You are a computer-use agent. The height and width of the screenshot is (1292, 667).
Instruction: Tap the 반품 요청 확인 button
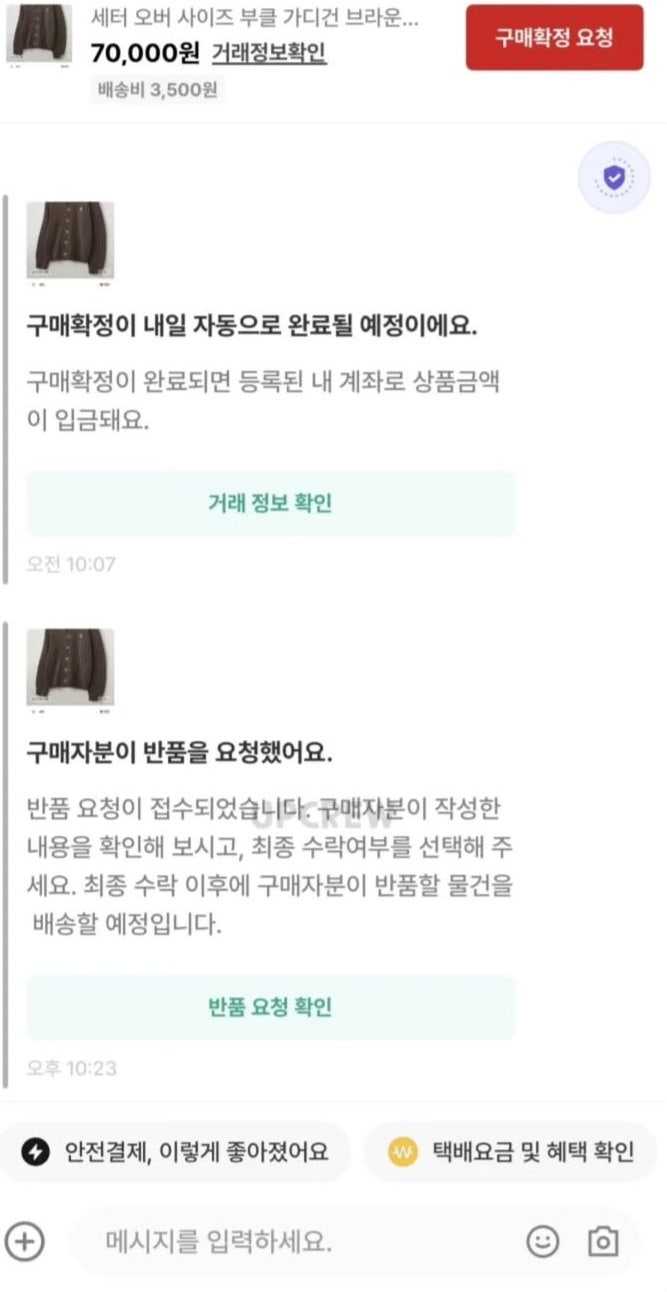pos(270,1007)
